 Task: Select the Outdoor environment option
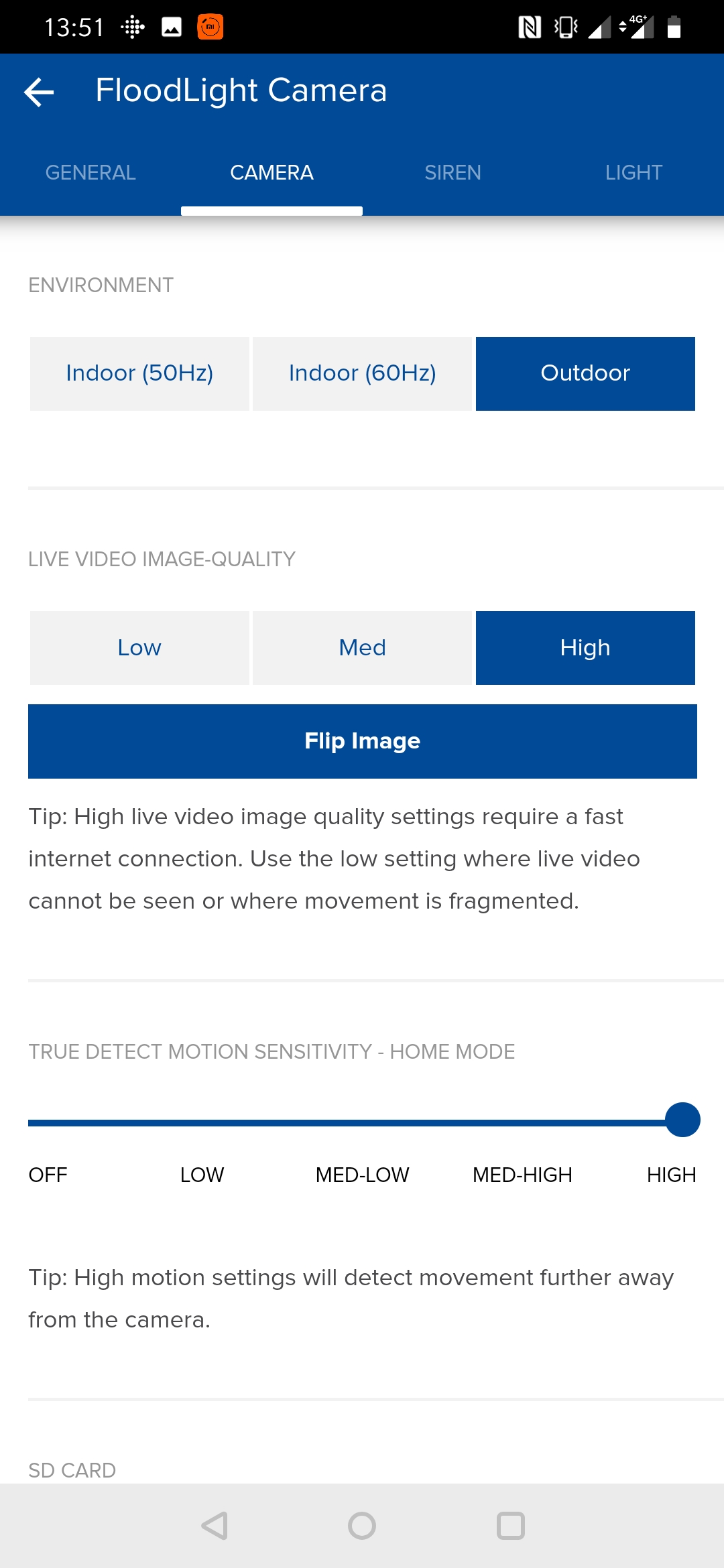(x=585, y=373)
